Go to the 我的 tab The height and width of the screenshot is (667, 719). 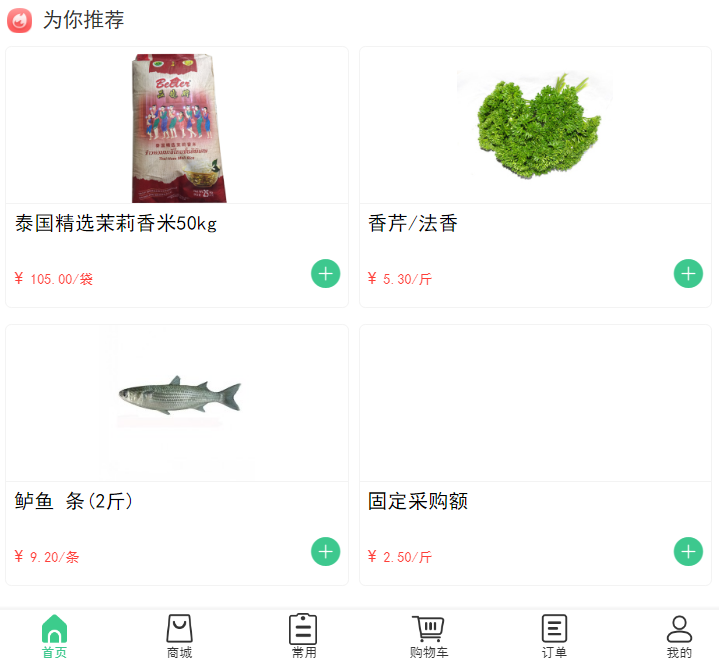pos(679,637)
